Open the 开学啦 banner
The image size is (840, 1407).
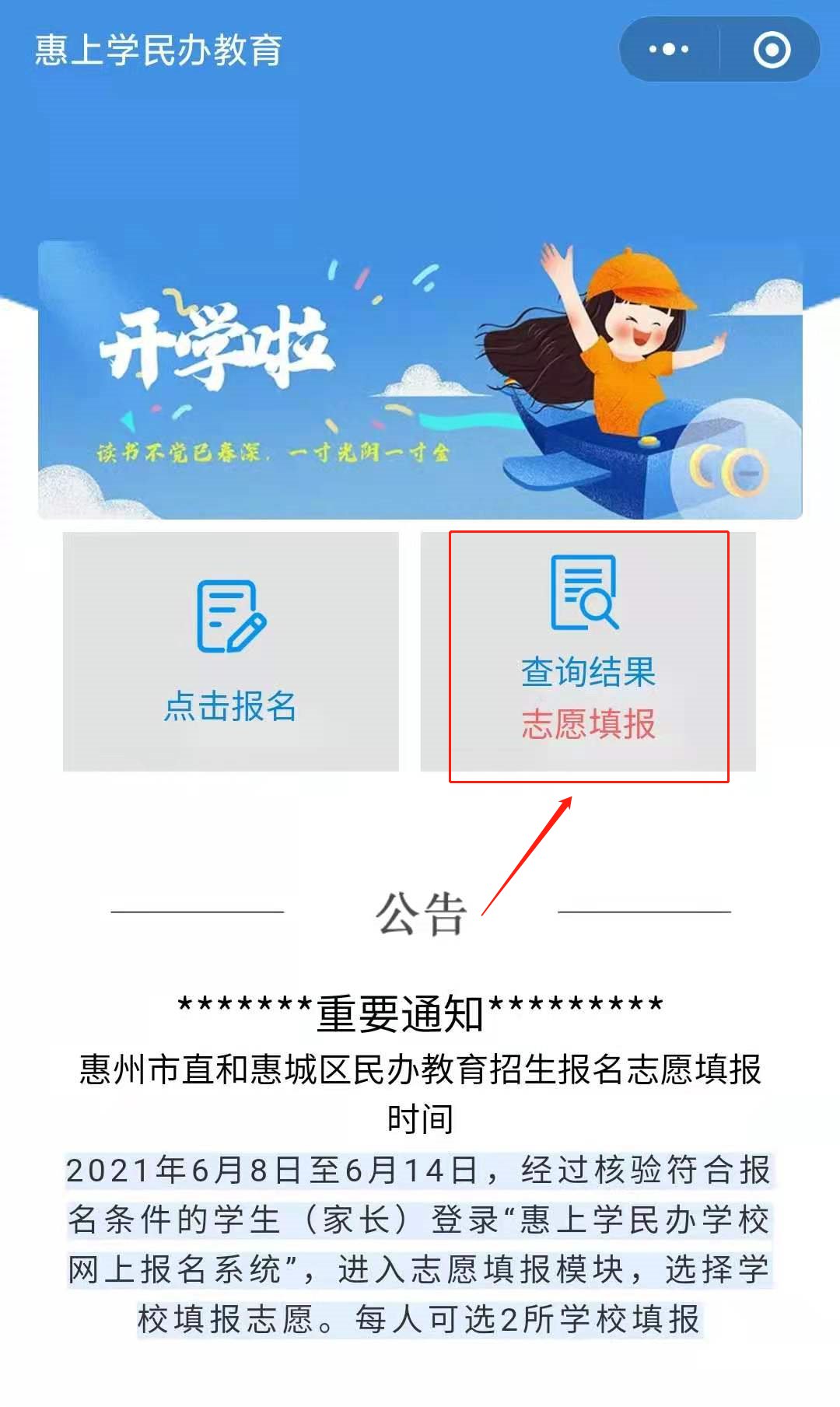[x=420, y=380]
